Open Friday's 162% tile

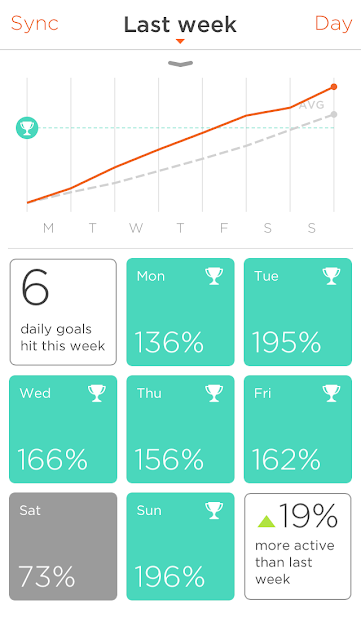click(x=298, y=429)
